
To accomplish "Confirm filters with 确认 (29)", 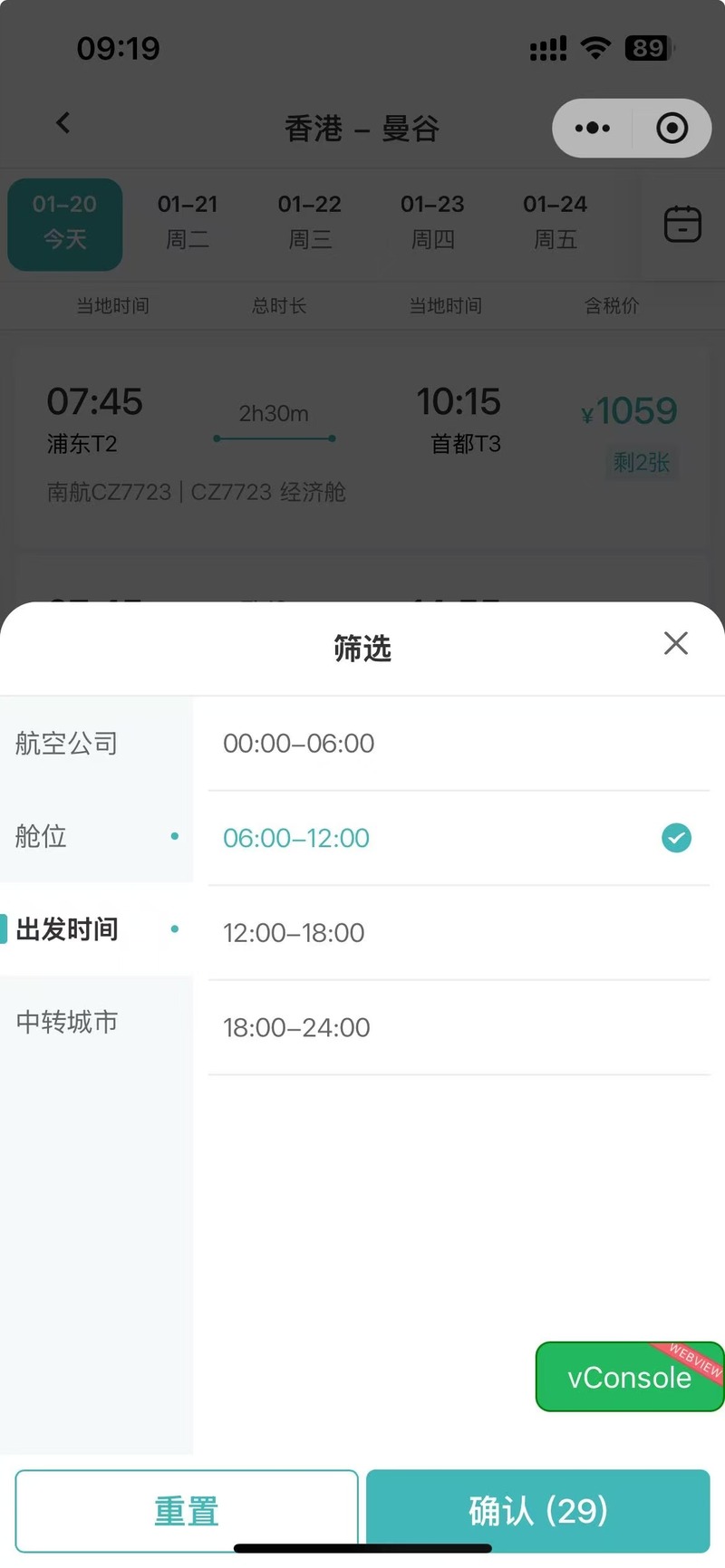I will click(538, 1511).
